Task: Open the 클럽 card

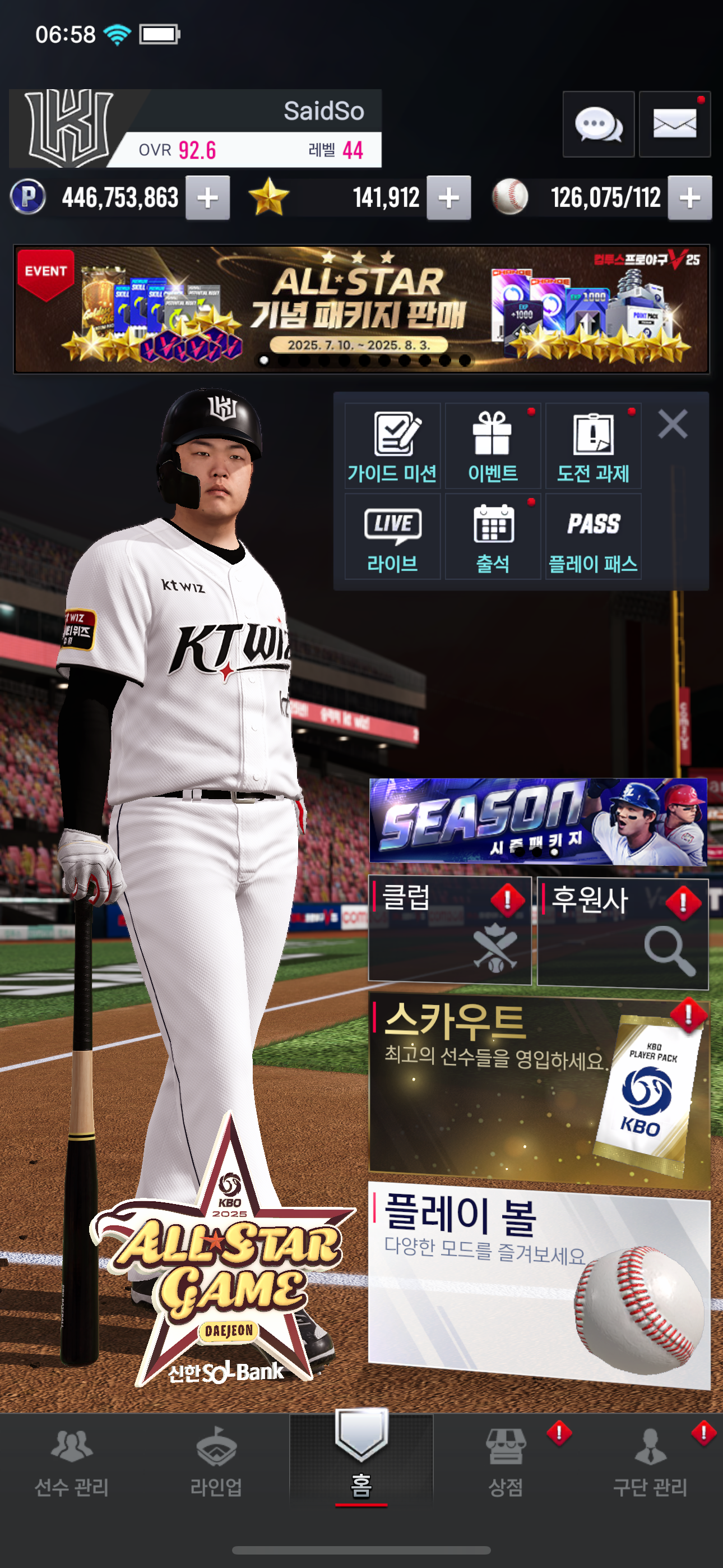Action: coord(449,929)
